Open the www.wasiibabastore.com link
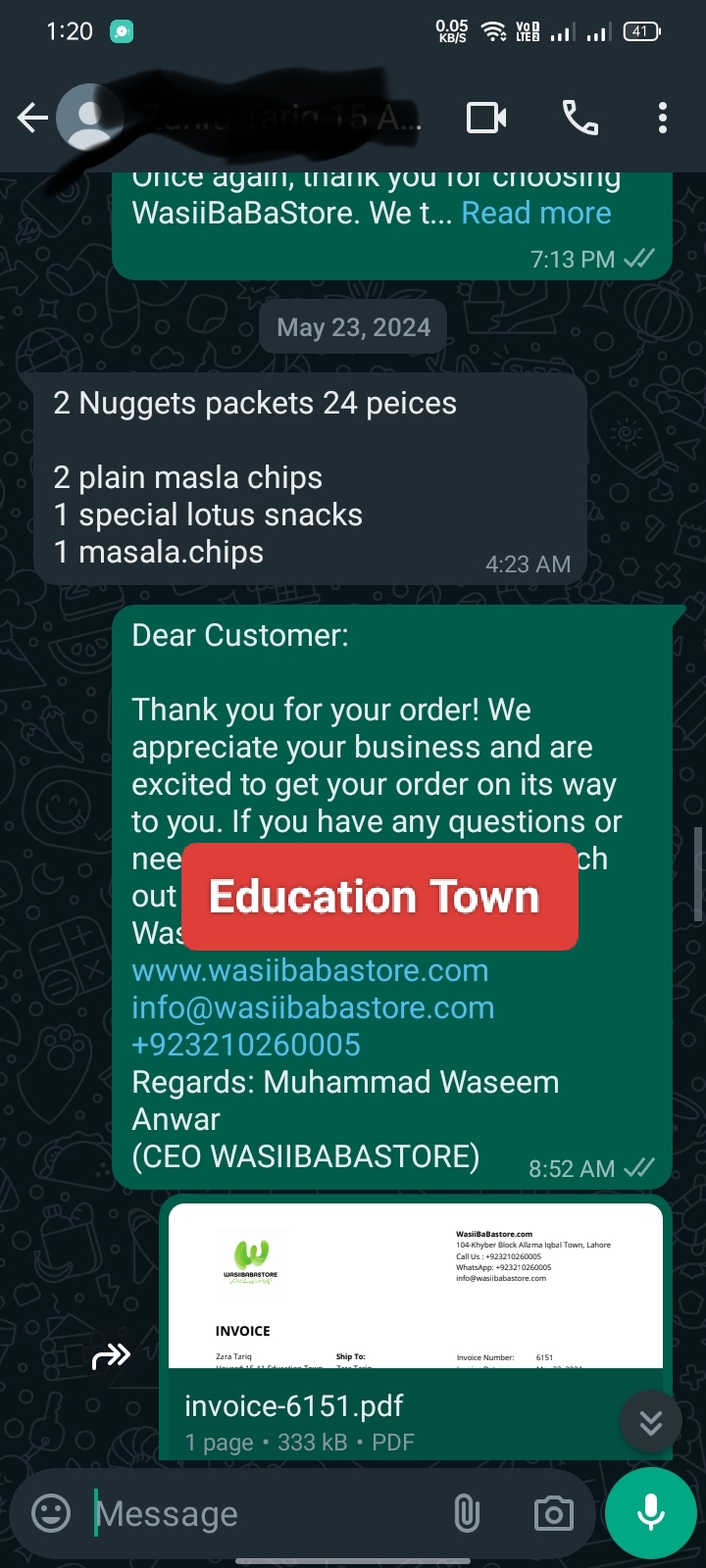The width and height of the screenshot is (706, 1568). pyautogui.click(x=310, y=970)
